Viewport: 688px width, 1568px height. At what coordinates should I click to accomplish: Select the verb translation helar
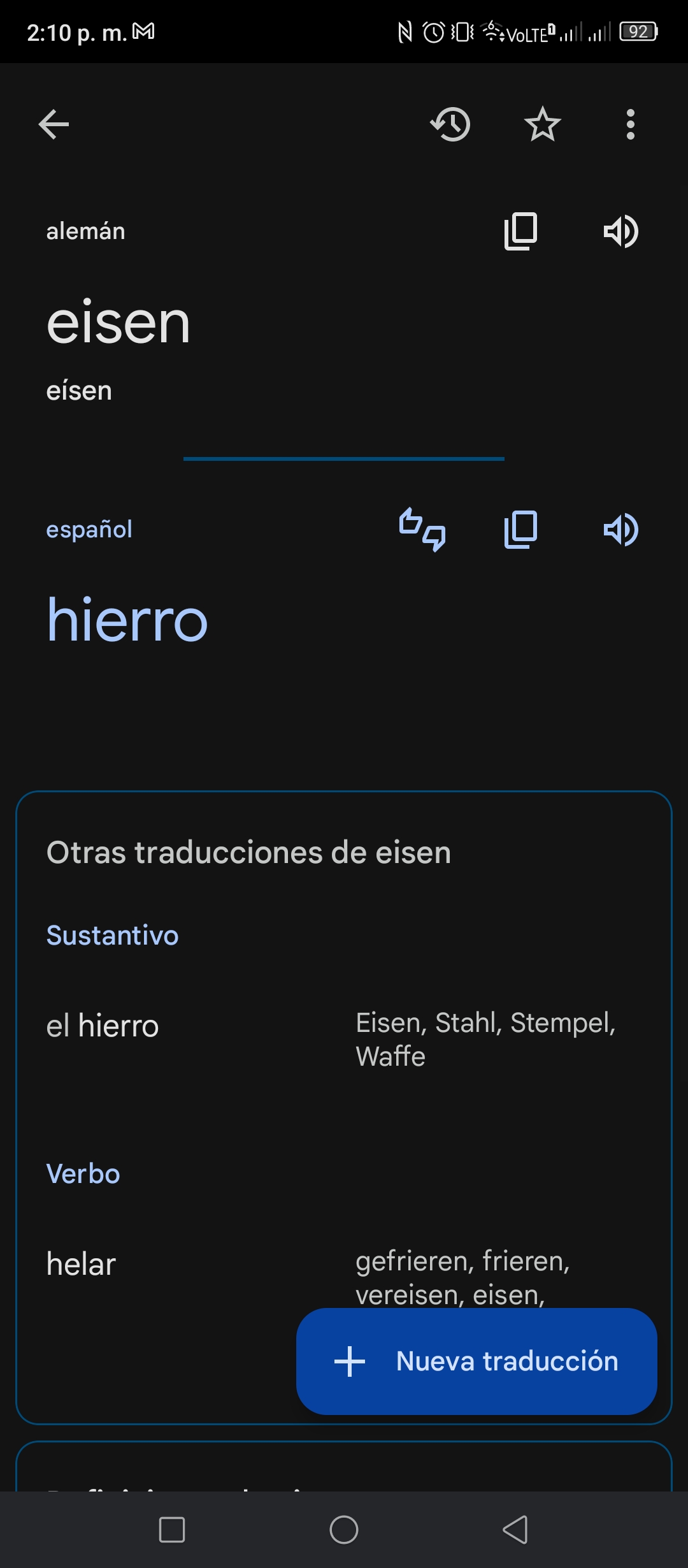tap(81, 1264)
